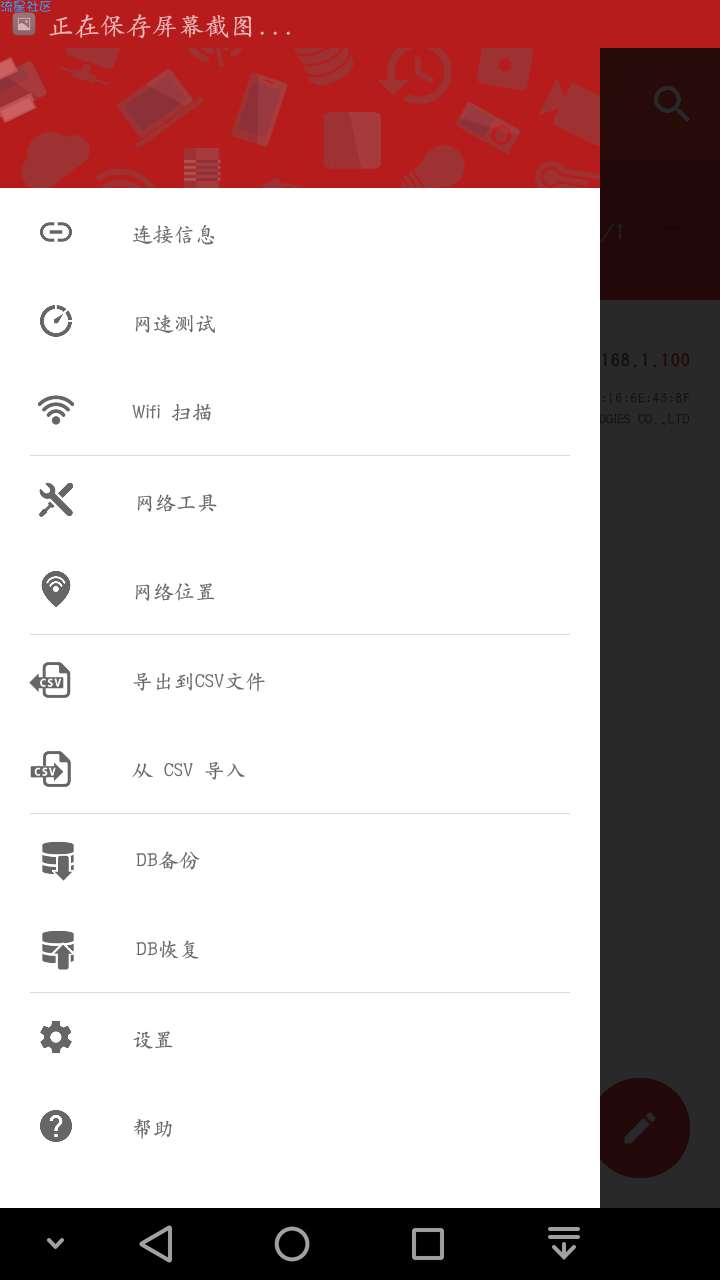
Task: Open DB备份 backup
Action: click(x=300, y=859)
